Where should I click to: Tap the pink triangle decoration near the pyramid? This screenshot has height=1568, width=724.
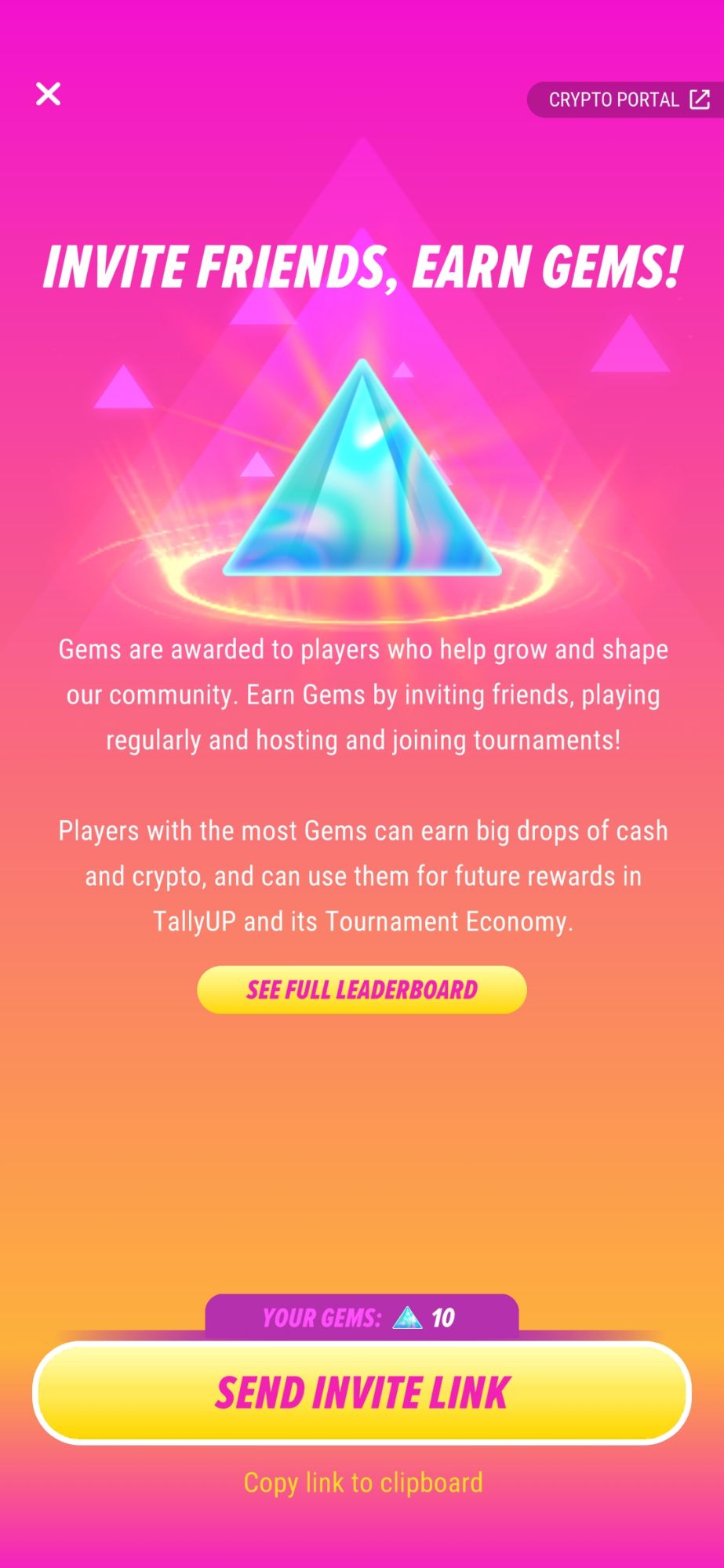tap(126, 388)
